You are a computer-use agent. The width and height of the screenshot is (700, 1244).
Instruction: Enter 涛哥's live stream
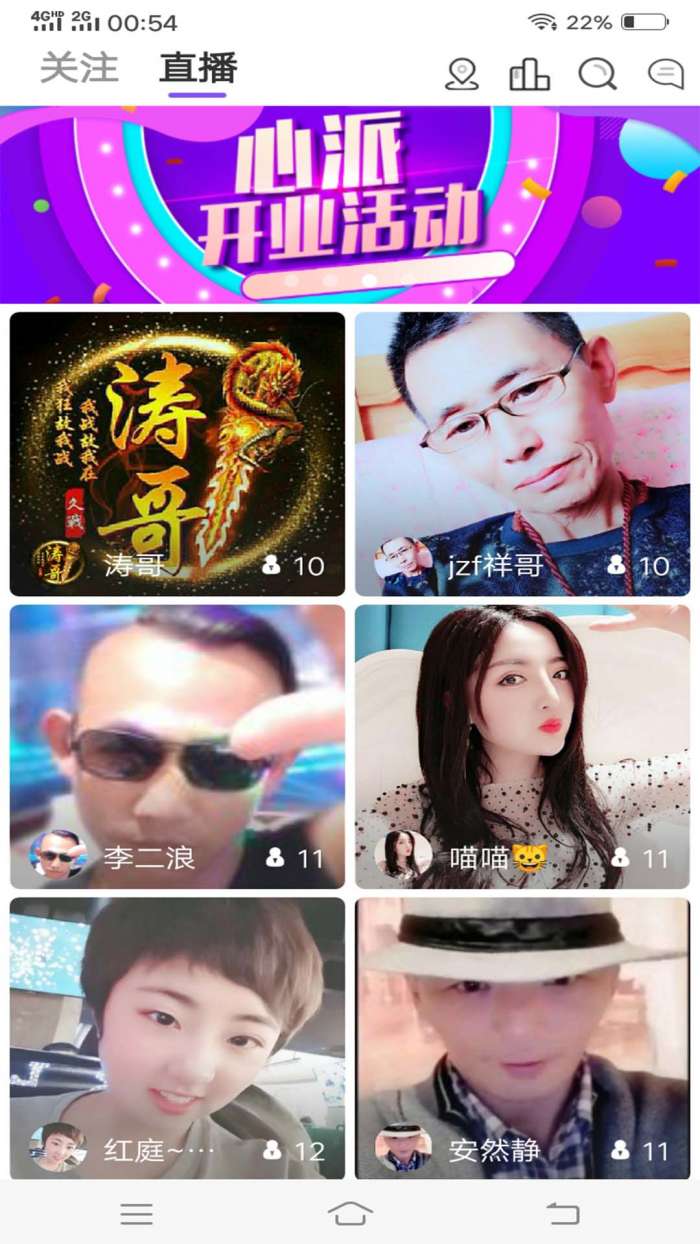point(177,453)
